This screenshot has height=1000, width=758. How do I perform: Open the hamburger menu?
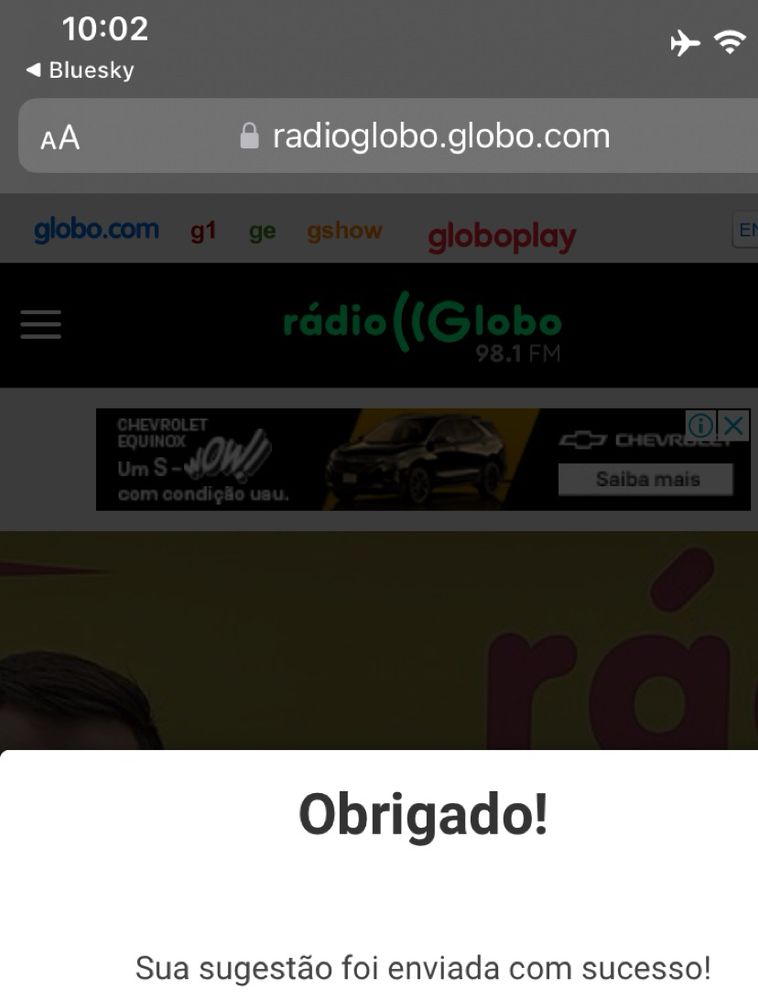(41, 324)
